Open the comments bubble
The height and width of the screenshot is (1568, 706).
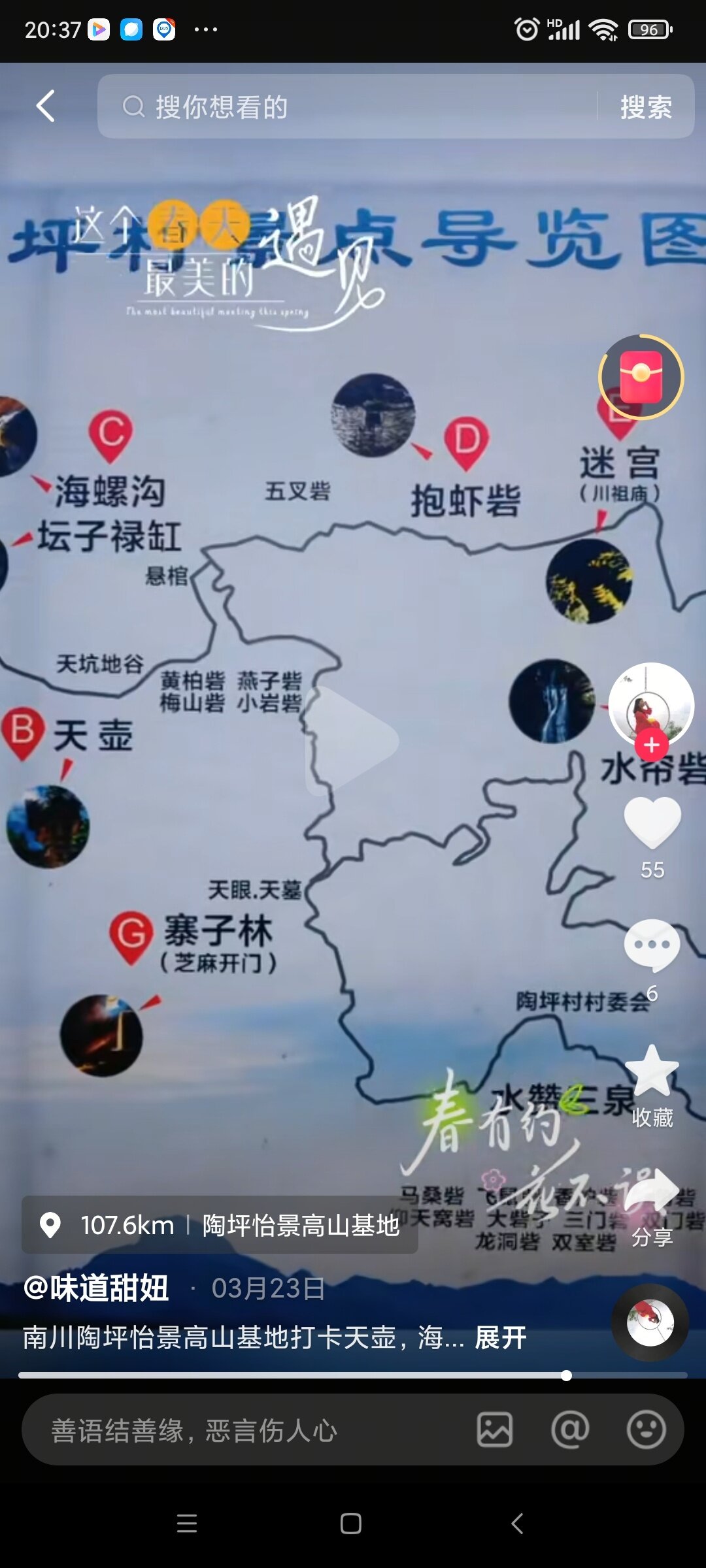[652, 945]
